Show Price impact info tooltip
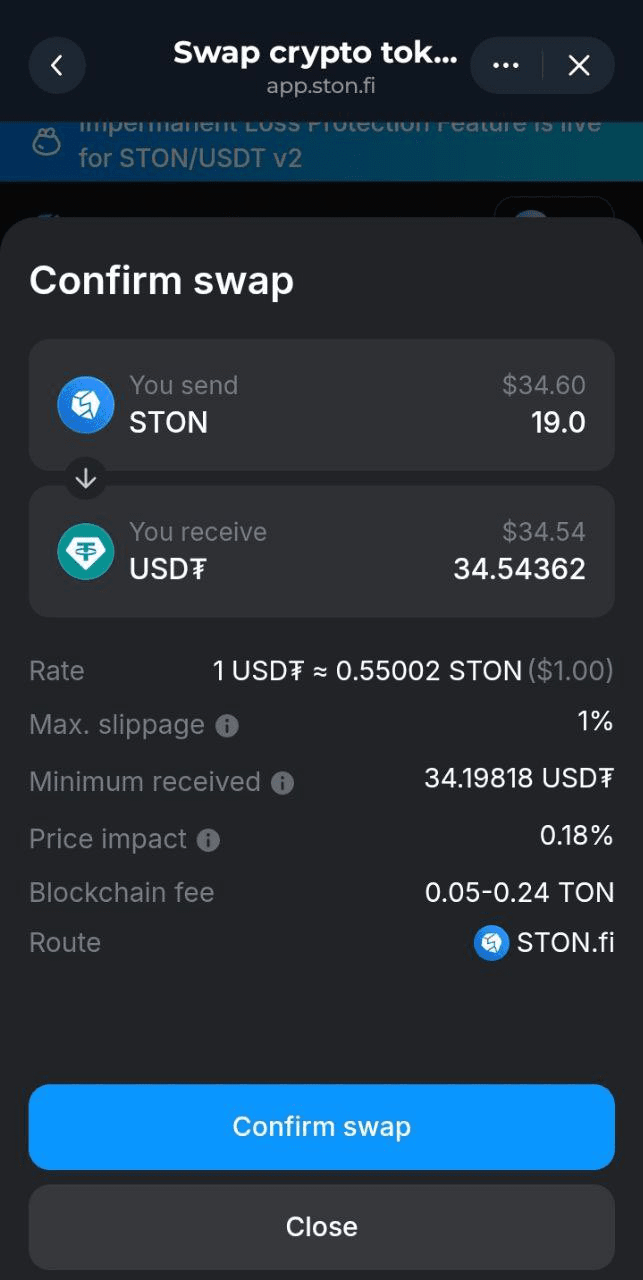Screen dimensions: 643x1280 pos(208,840)
